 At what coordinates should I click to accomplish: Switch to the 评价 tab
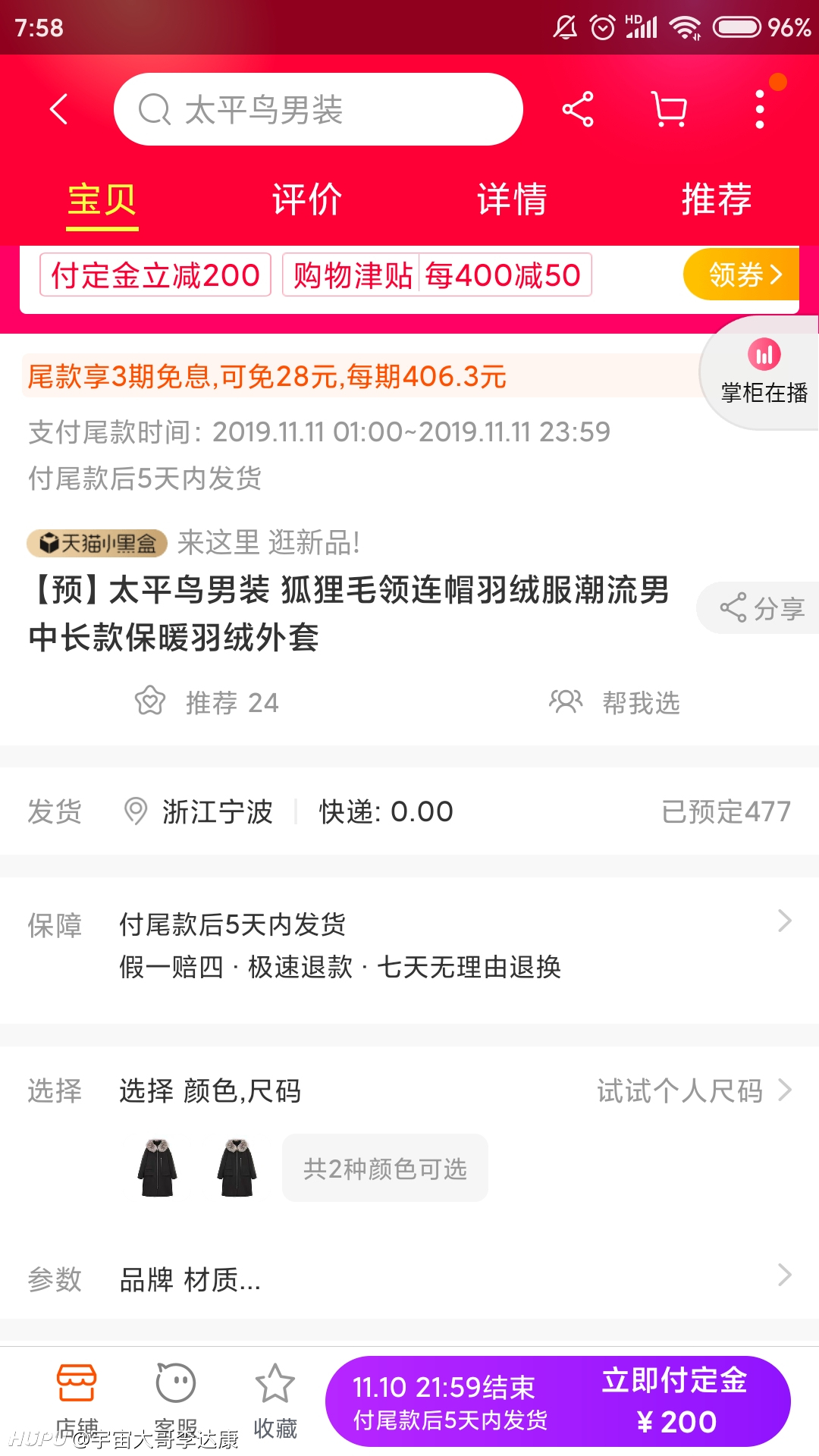click(x=307, y=200)
